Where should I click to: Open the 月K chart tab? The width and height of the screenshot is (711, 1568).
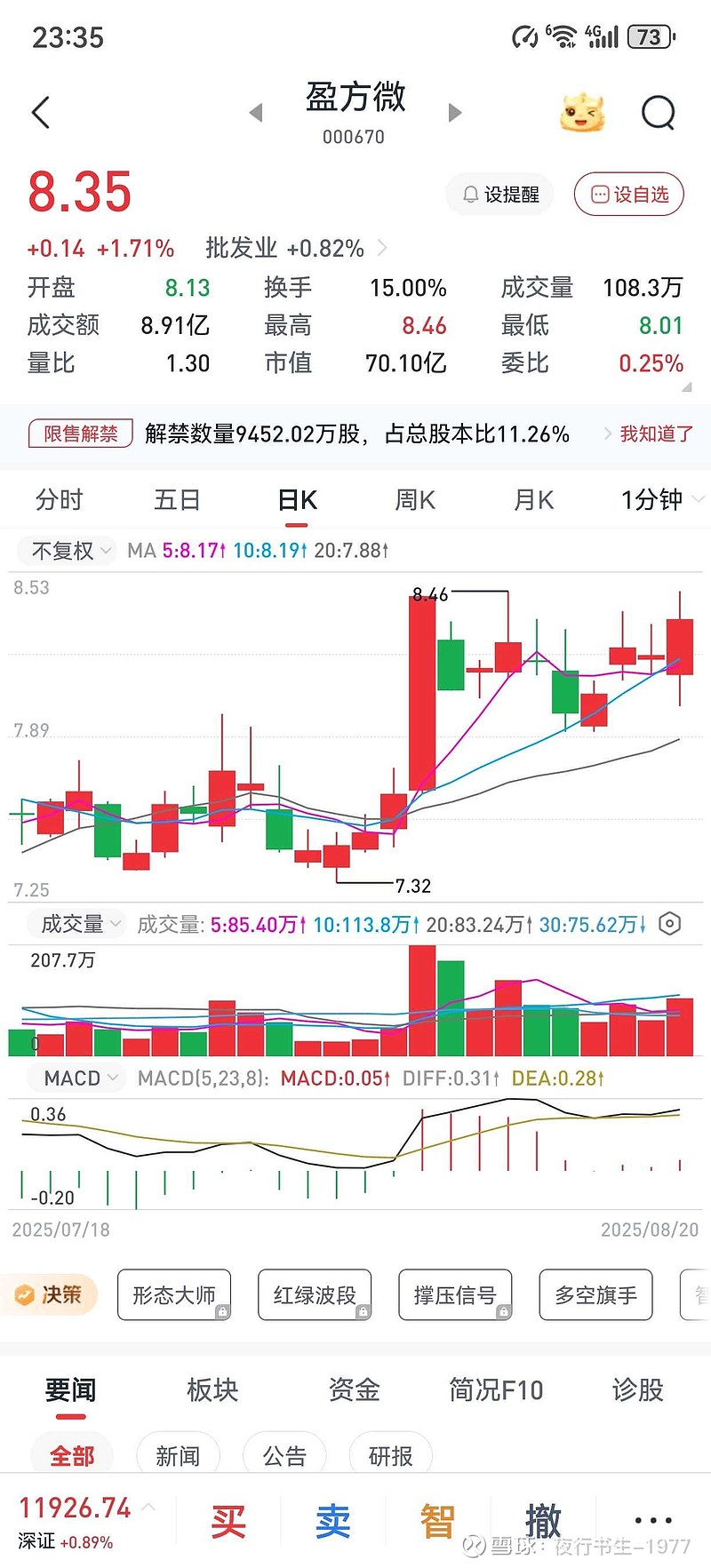(x=533, y=500)
